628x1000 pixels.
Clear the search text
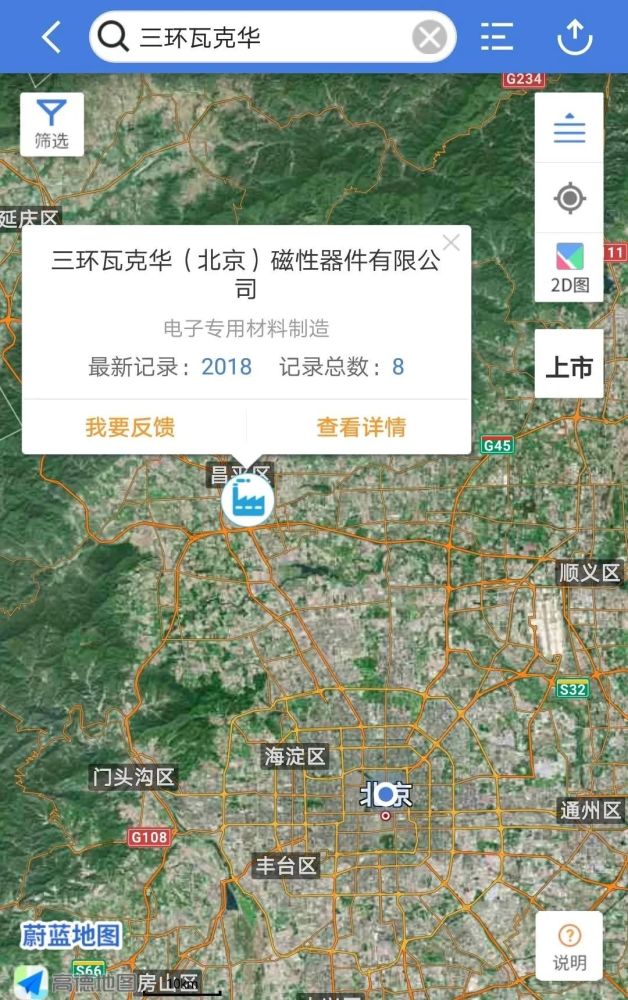430,38
